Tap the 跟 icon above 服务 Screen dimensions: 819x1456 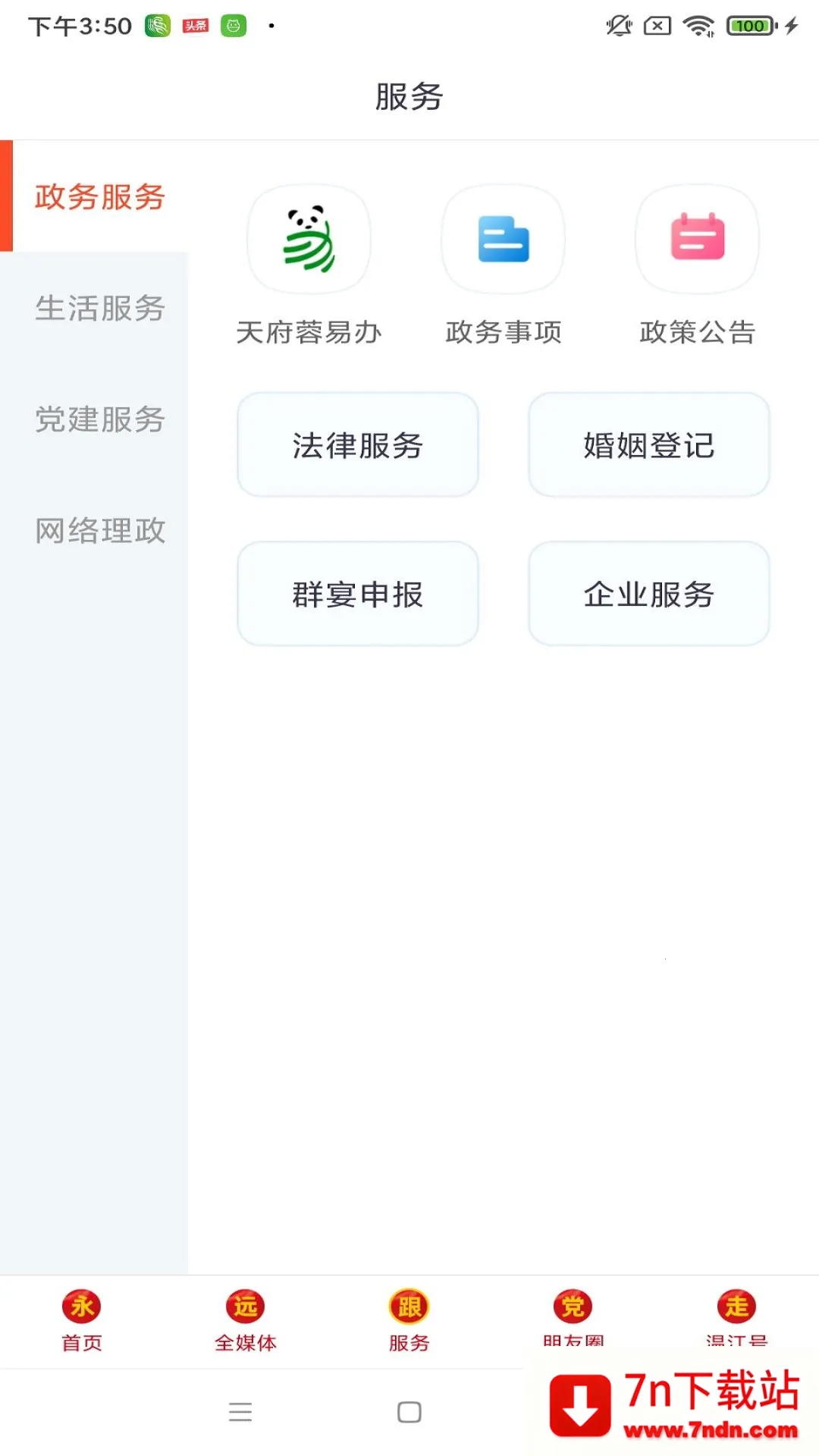point(408,1307)
